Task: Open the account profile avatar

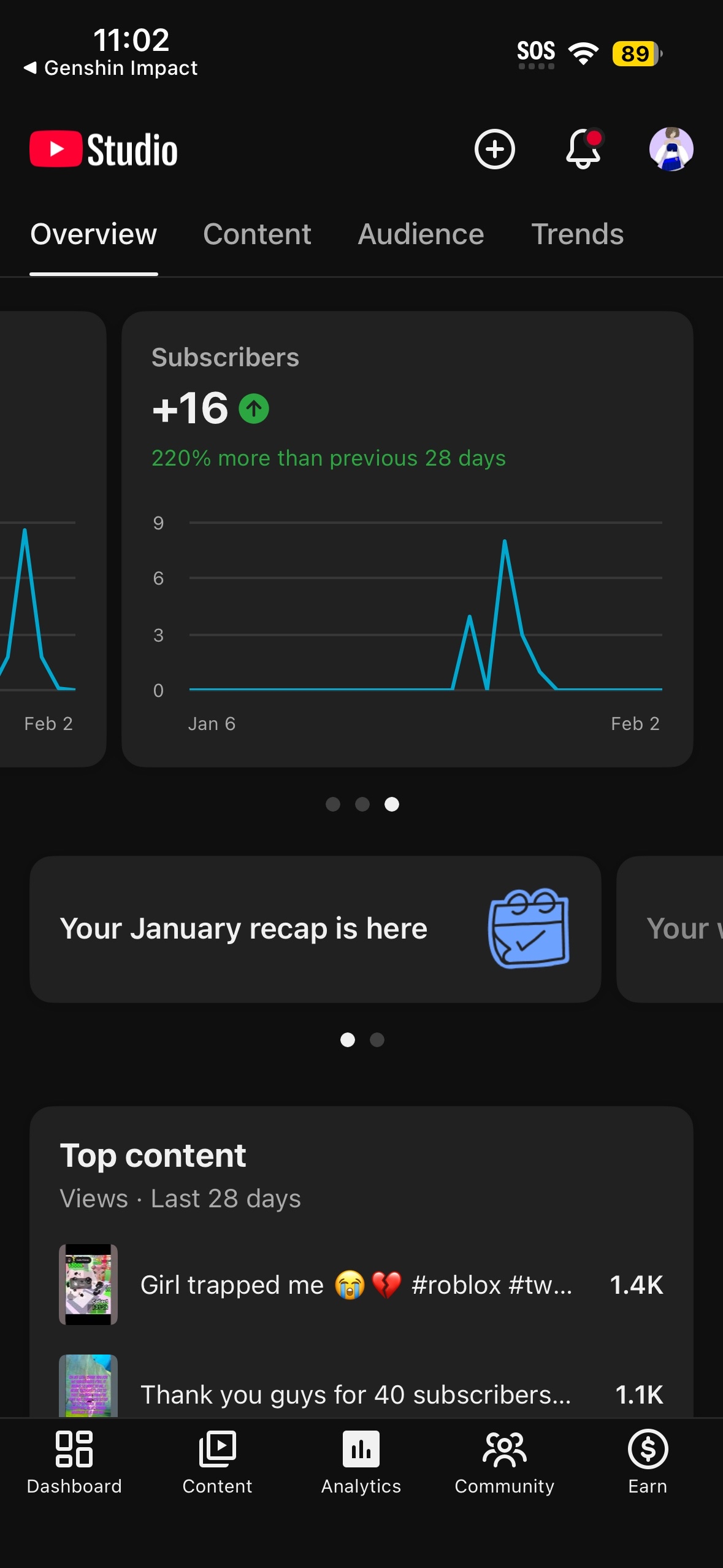Action: [671, 149]
